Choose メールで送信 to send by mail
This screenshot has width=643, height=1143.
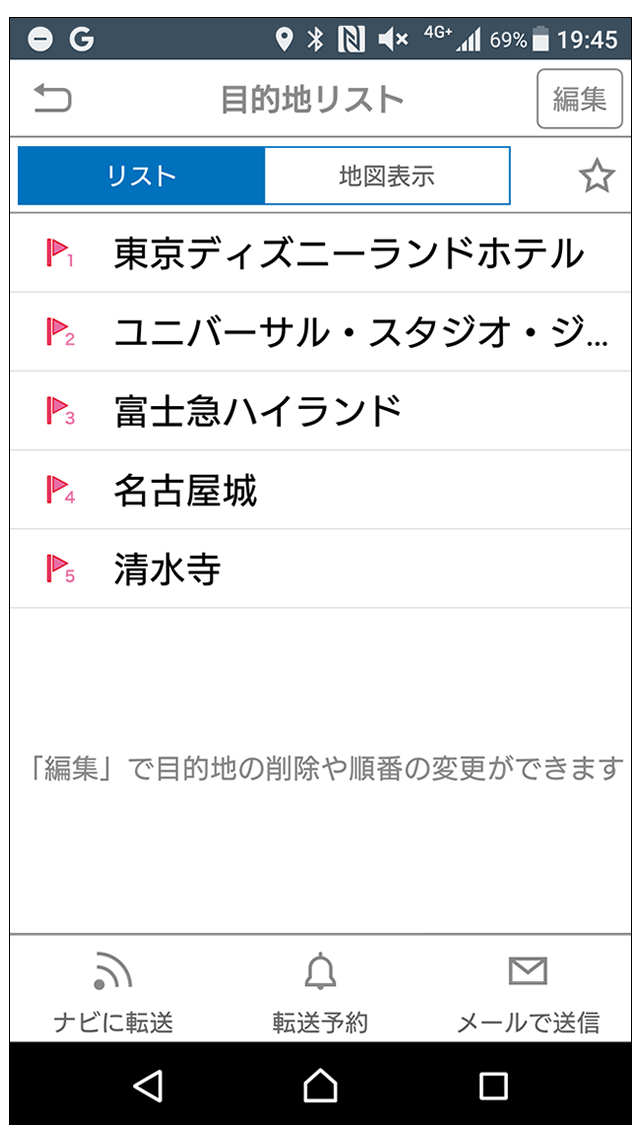coord(527,992)
